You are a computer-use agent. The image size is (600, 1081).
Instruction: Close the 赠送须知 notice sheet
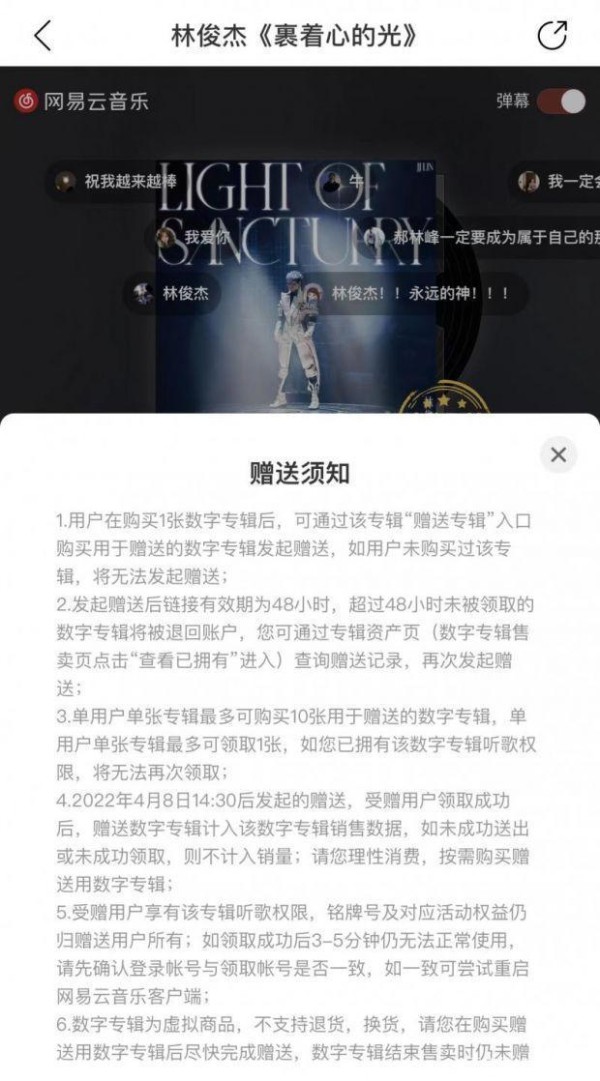tap(559, 454)
